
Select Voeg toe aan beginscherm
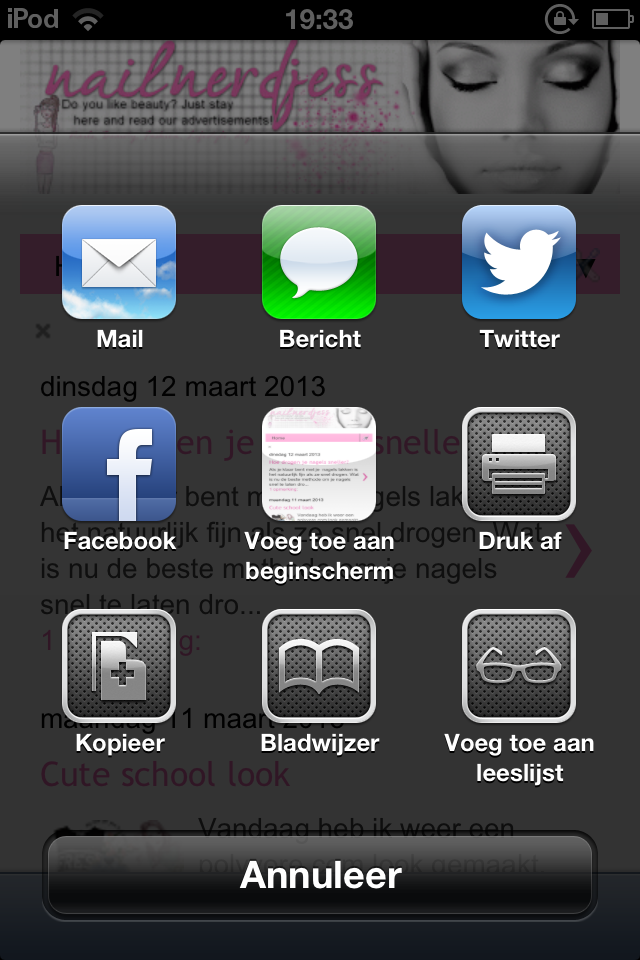click(x=319, y=464)
